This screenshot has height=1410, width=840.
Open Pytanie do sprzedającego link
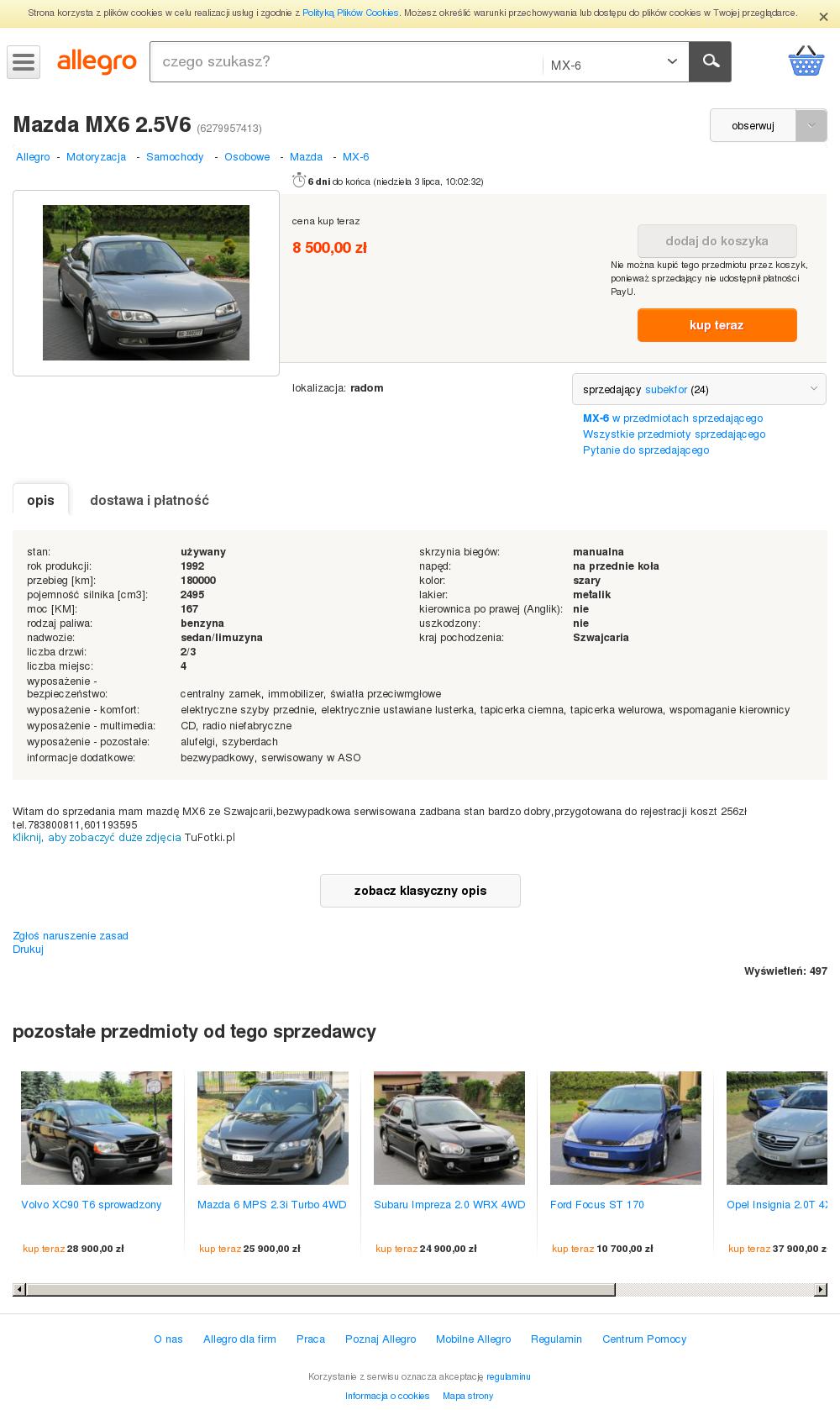pos(646,450)
